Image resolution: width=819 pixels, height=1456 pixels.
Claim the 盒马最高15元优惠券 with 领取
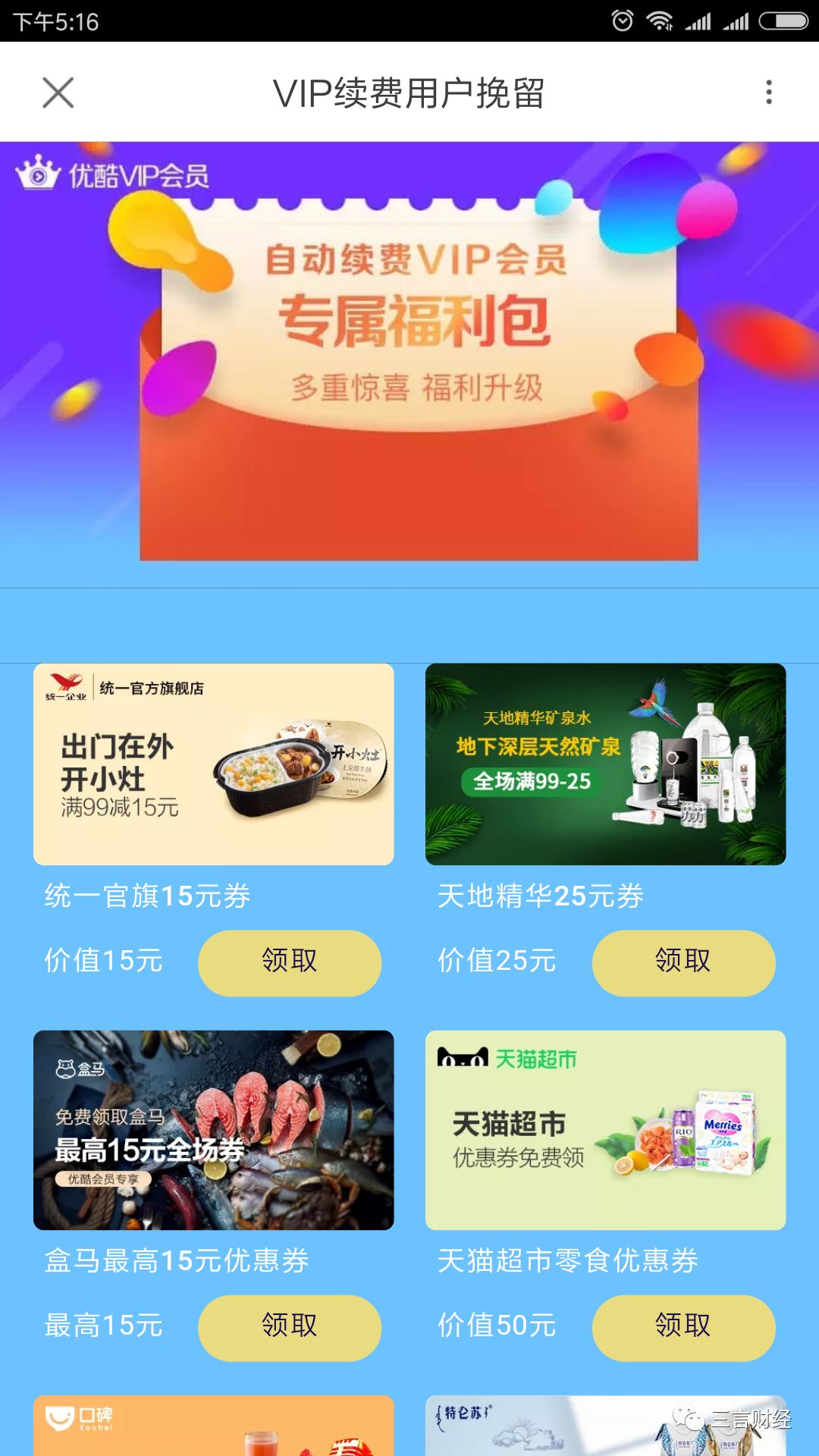click(x=289, y=1327)
